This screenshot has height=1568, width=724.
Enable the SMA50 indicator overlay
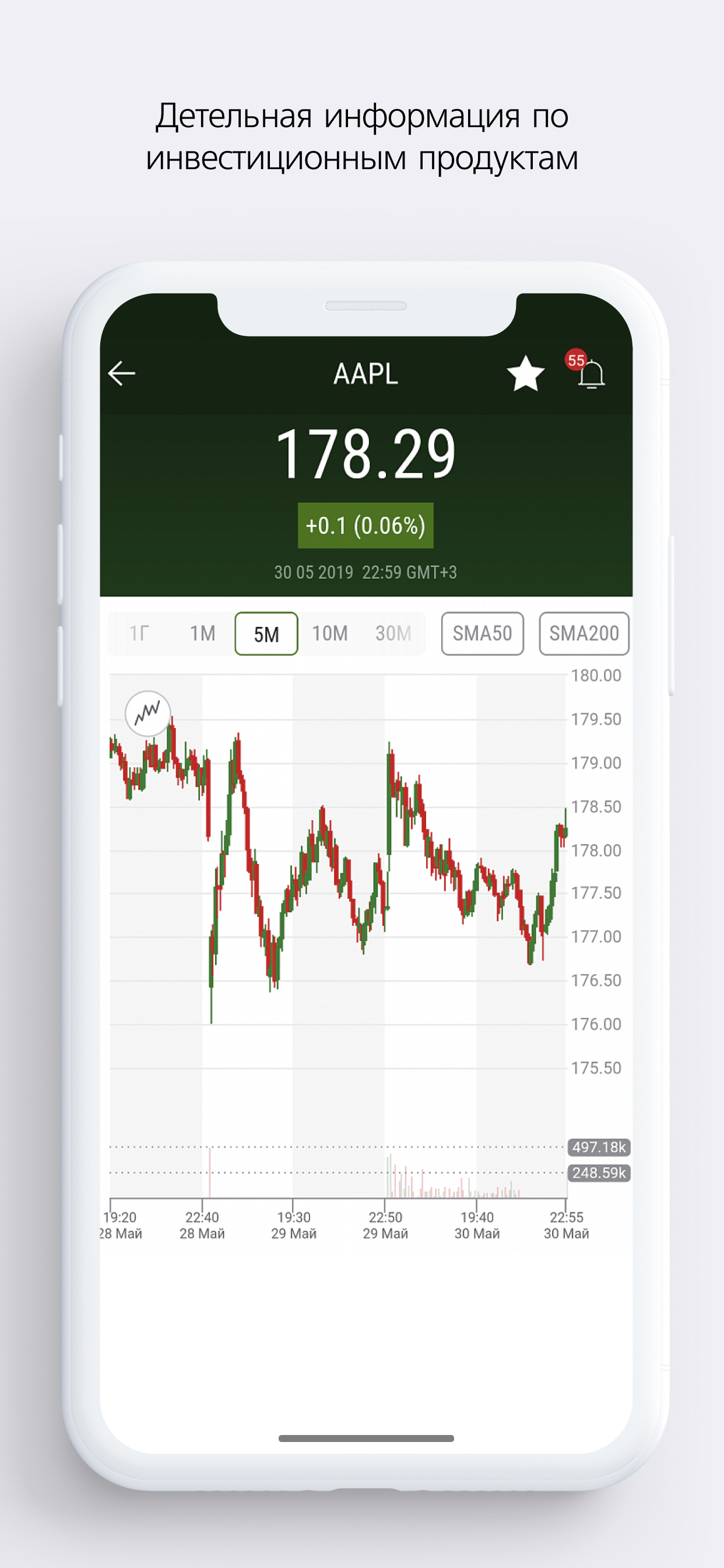click(x=483, y=633)
